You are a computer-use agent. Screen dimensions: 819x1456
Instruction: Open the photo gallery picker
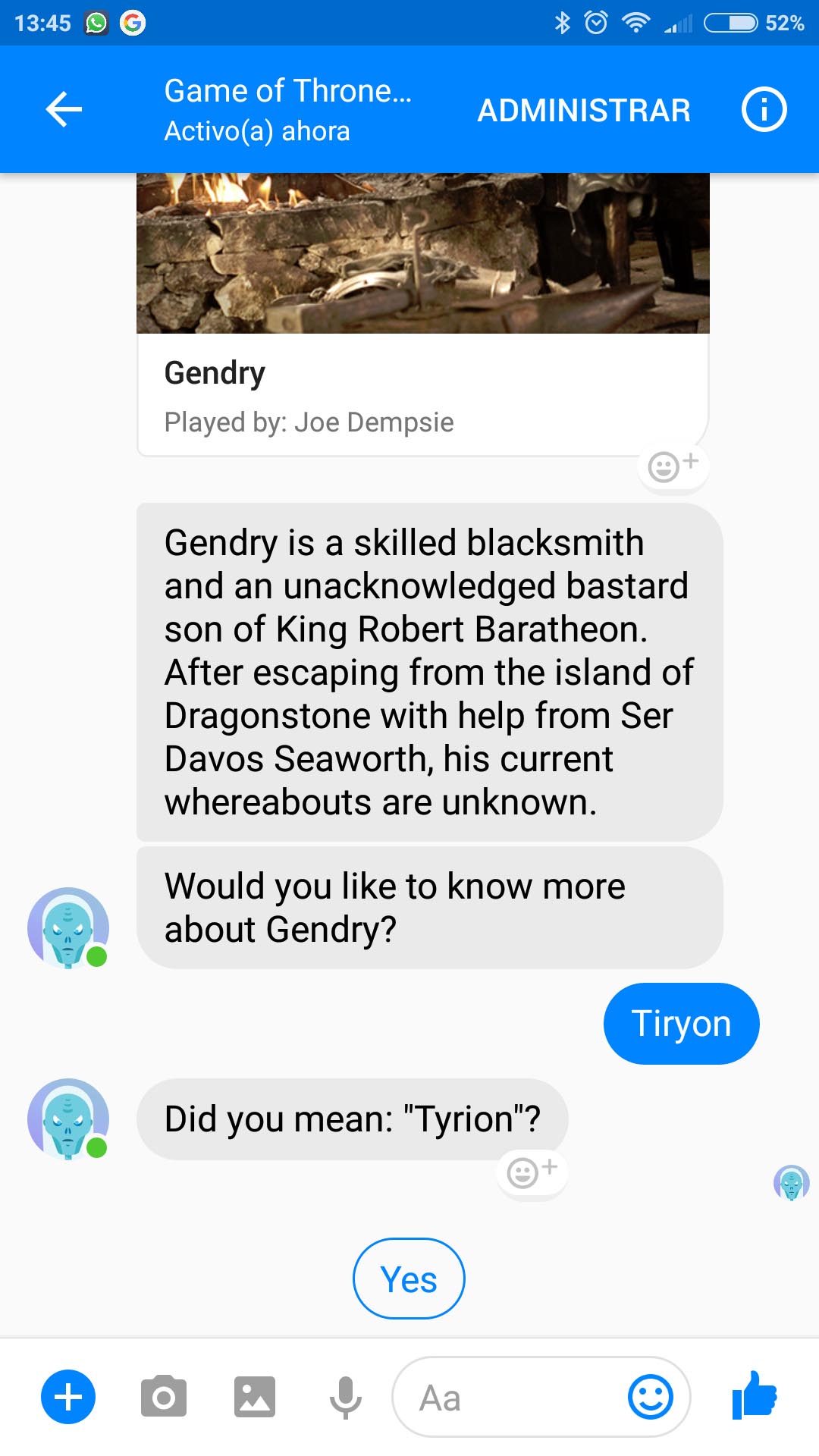(254, 1397)
